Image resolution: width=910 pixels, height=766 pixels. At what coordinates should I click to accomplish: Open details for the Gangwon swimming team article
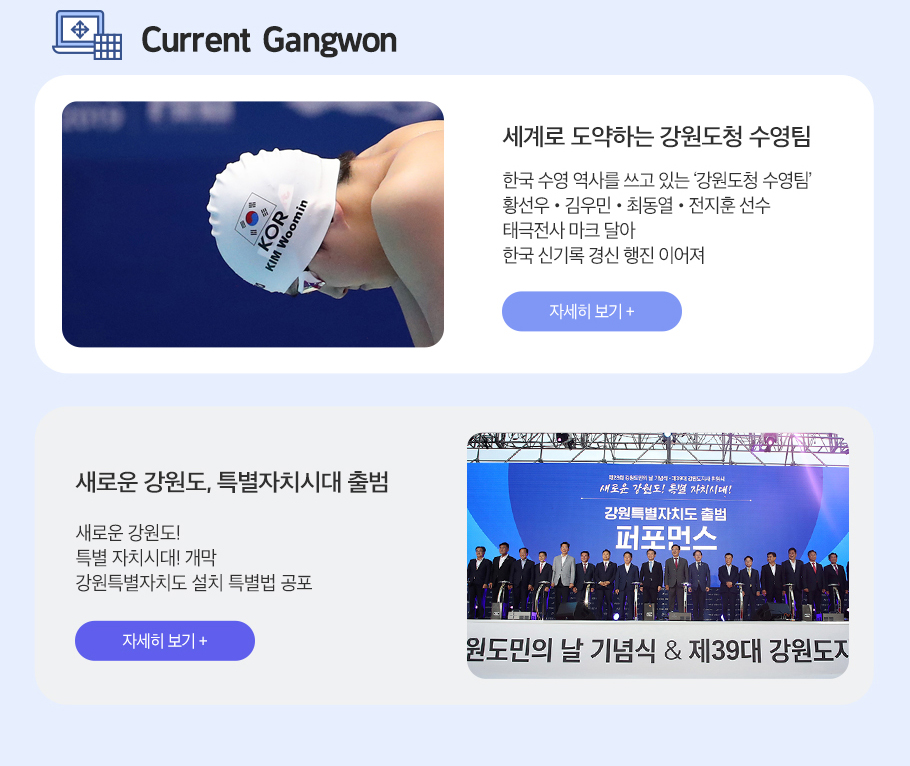click(591, 311)
